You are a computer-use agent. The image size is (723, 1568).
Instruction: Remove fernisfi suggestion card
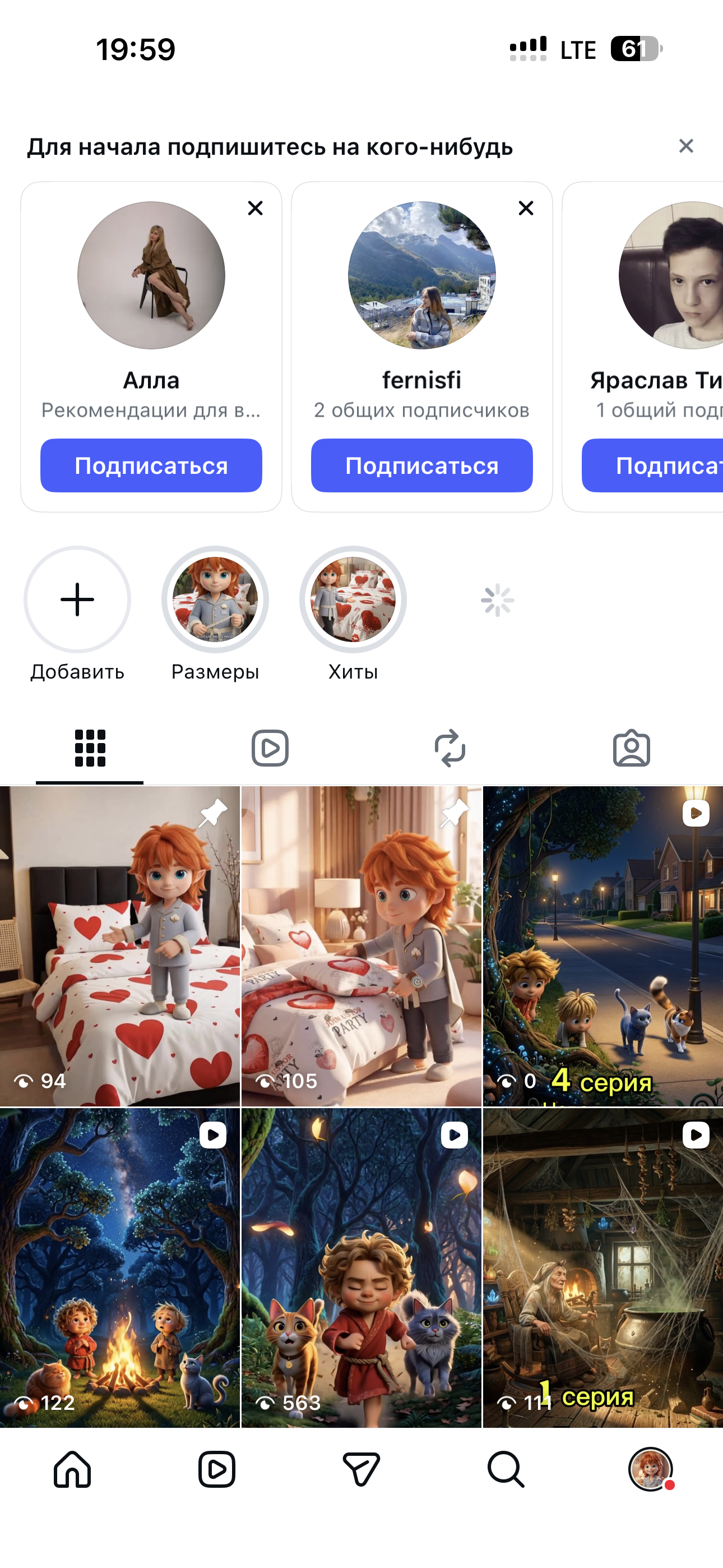(x=526, y=208)
